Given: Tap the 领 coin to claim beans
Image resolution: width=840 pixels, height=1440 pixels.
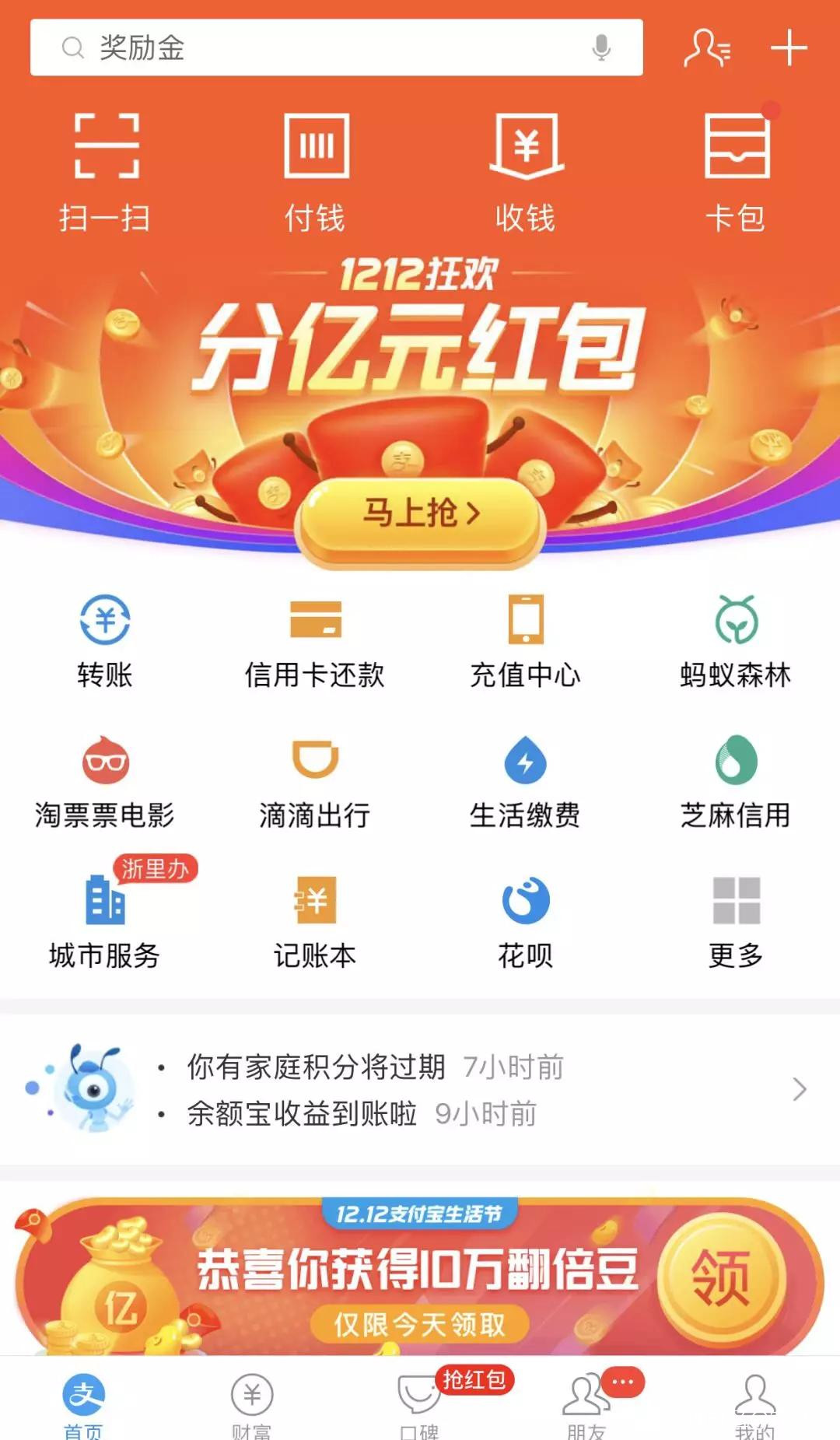Looking at the screenshot, I should click(721, 1277).
